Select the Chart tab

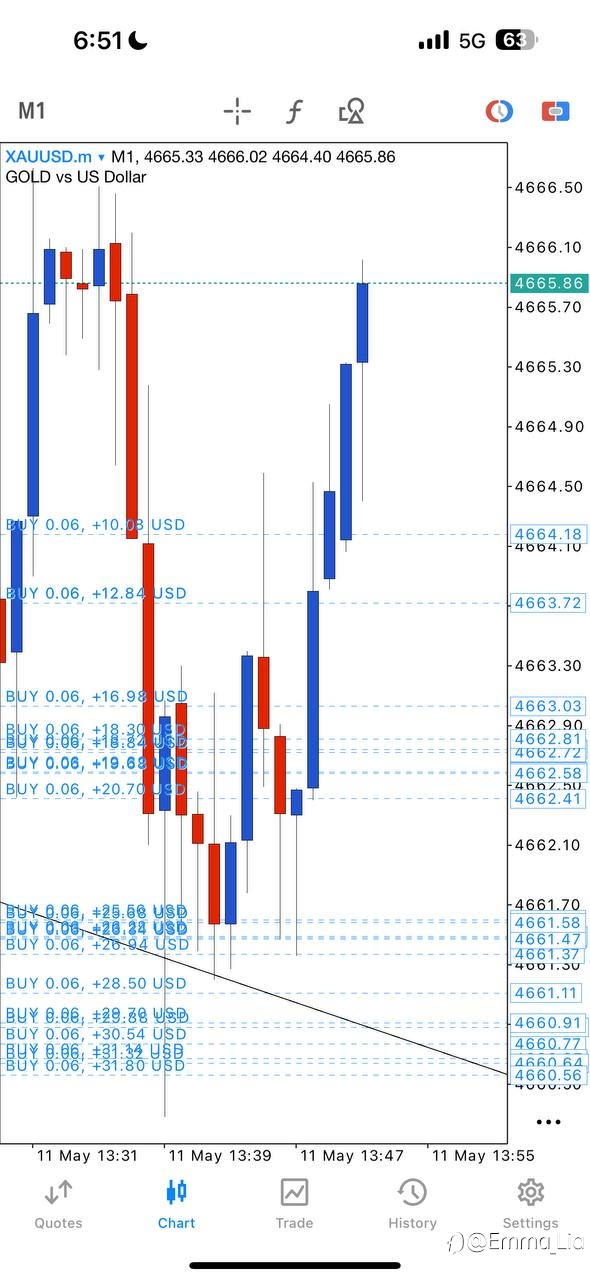(176, 1204)
